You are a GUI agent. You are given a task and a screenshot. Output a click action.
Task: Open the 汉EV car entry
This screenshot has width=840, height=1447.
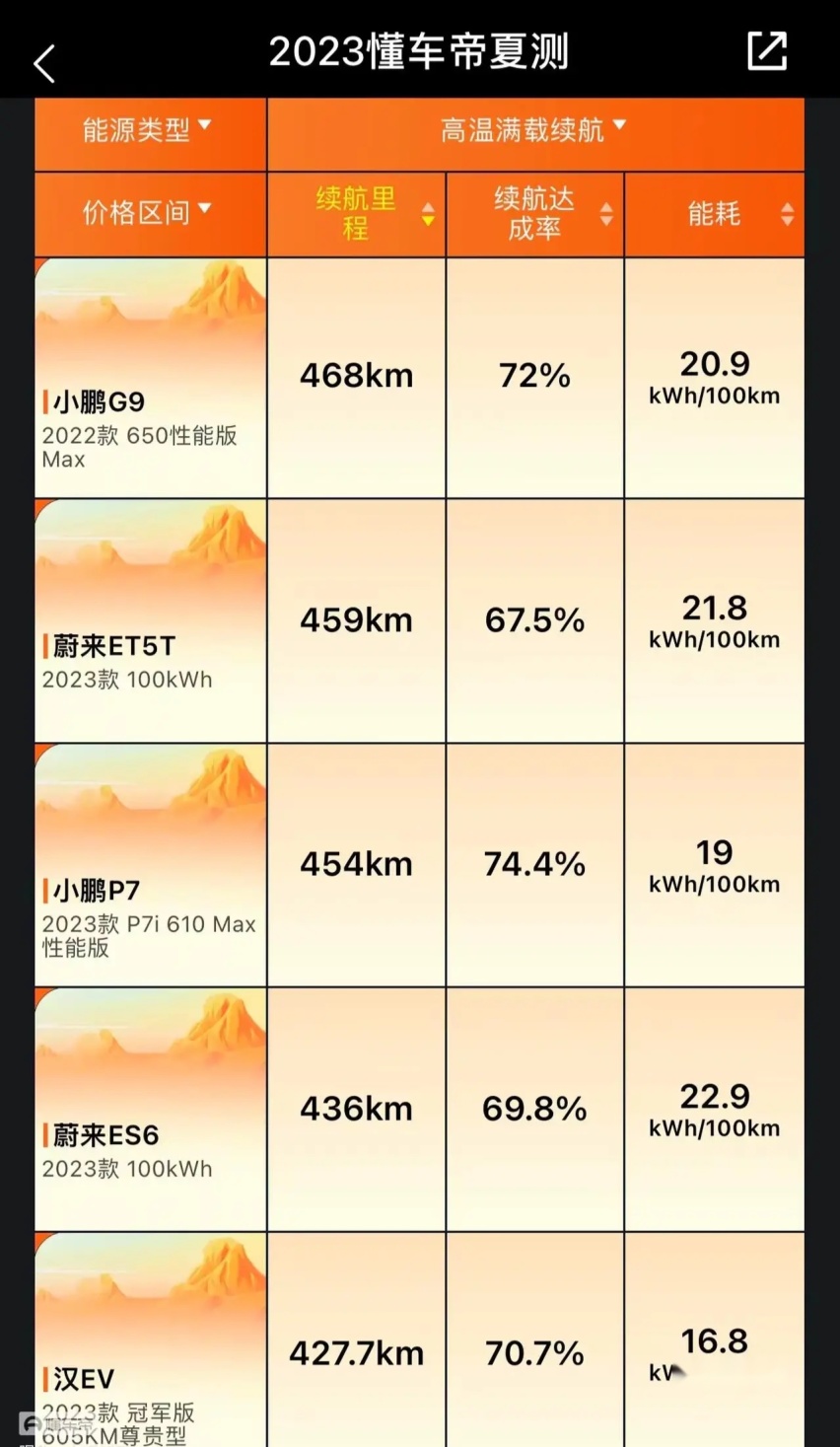click(150, 1339)
